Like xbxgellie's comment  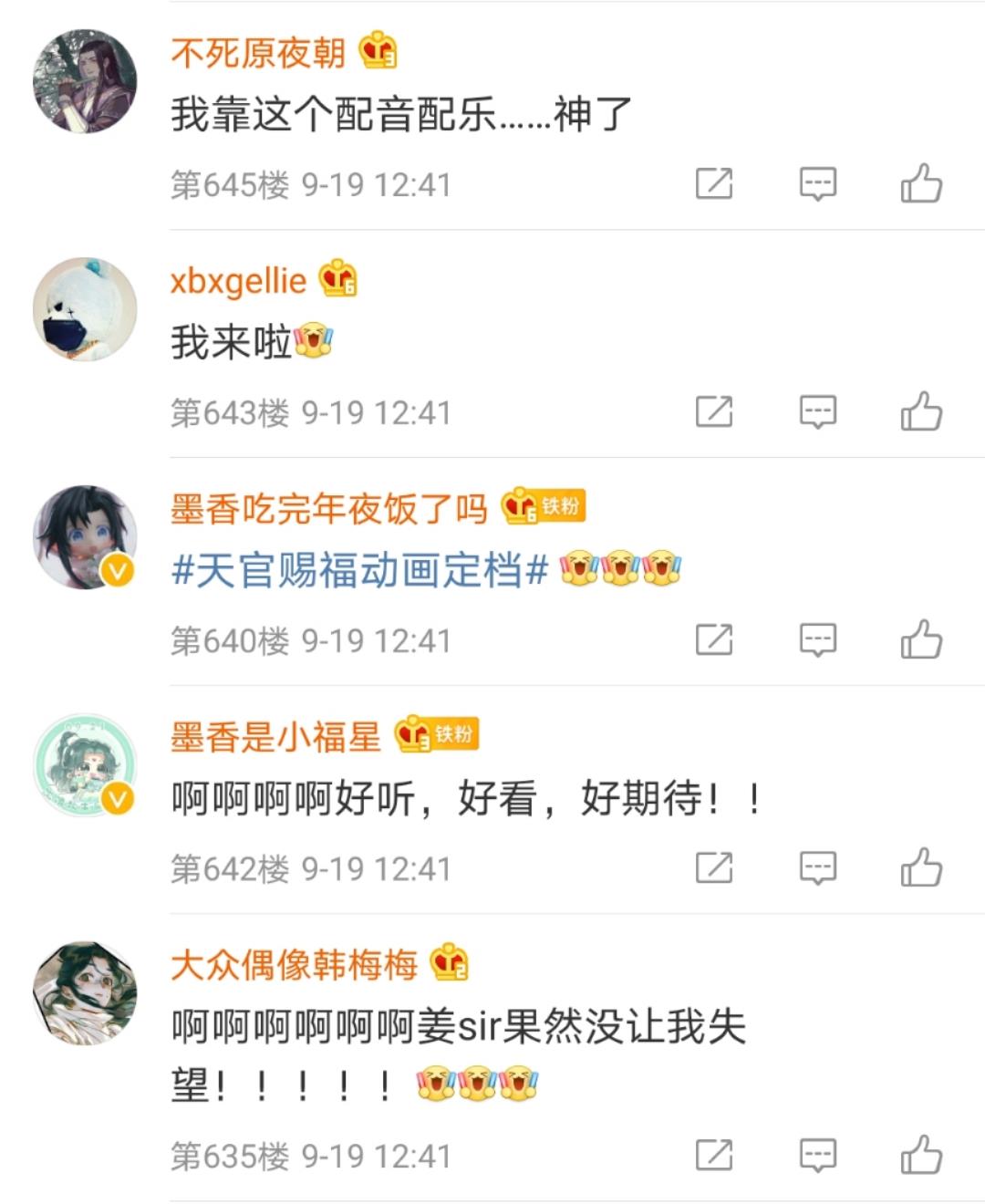click(921, 411)
